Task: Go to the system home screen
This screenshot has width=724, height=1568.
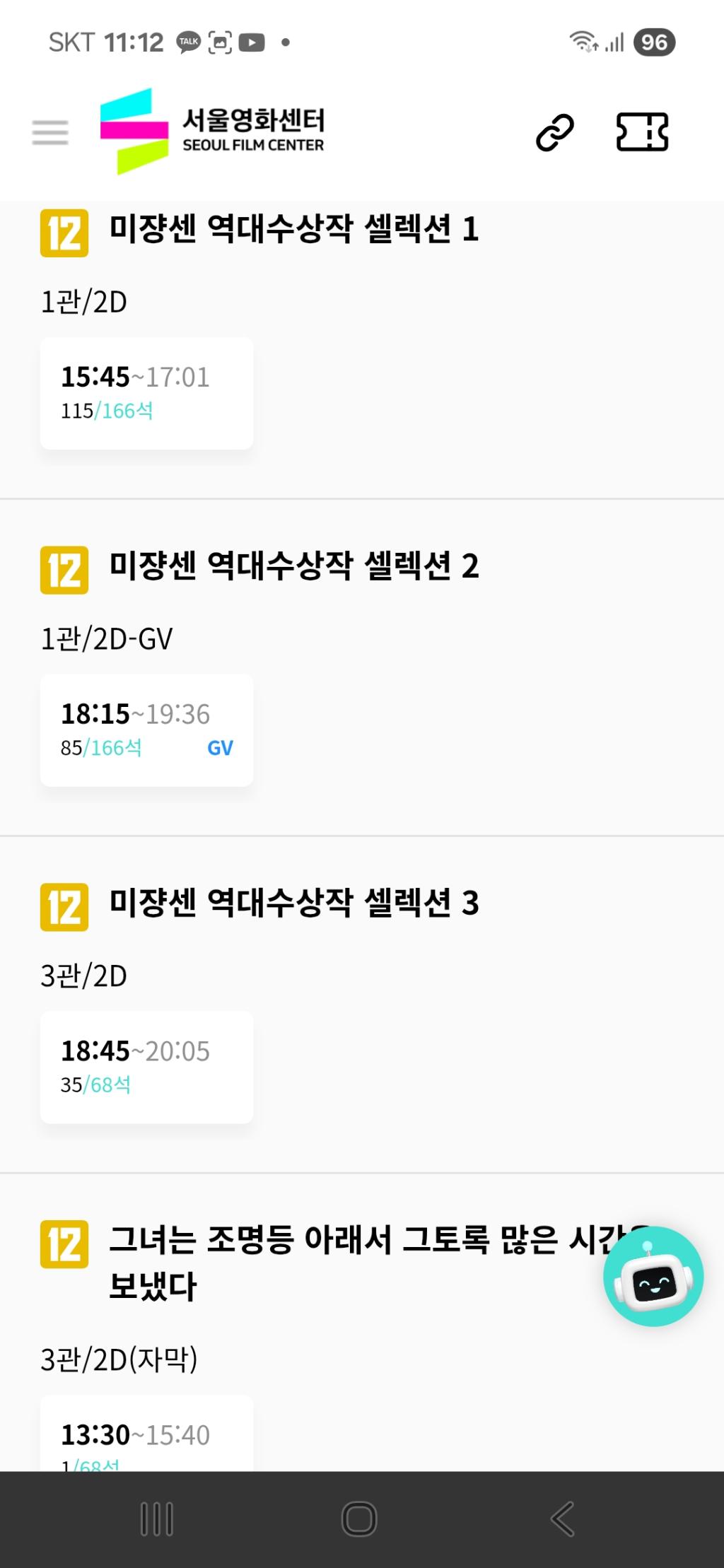Action: [x=359, y=1519]
